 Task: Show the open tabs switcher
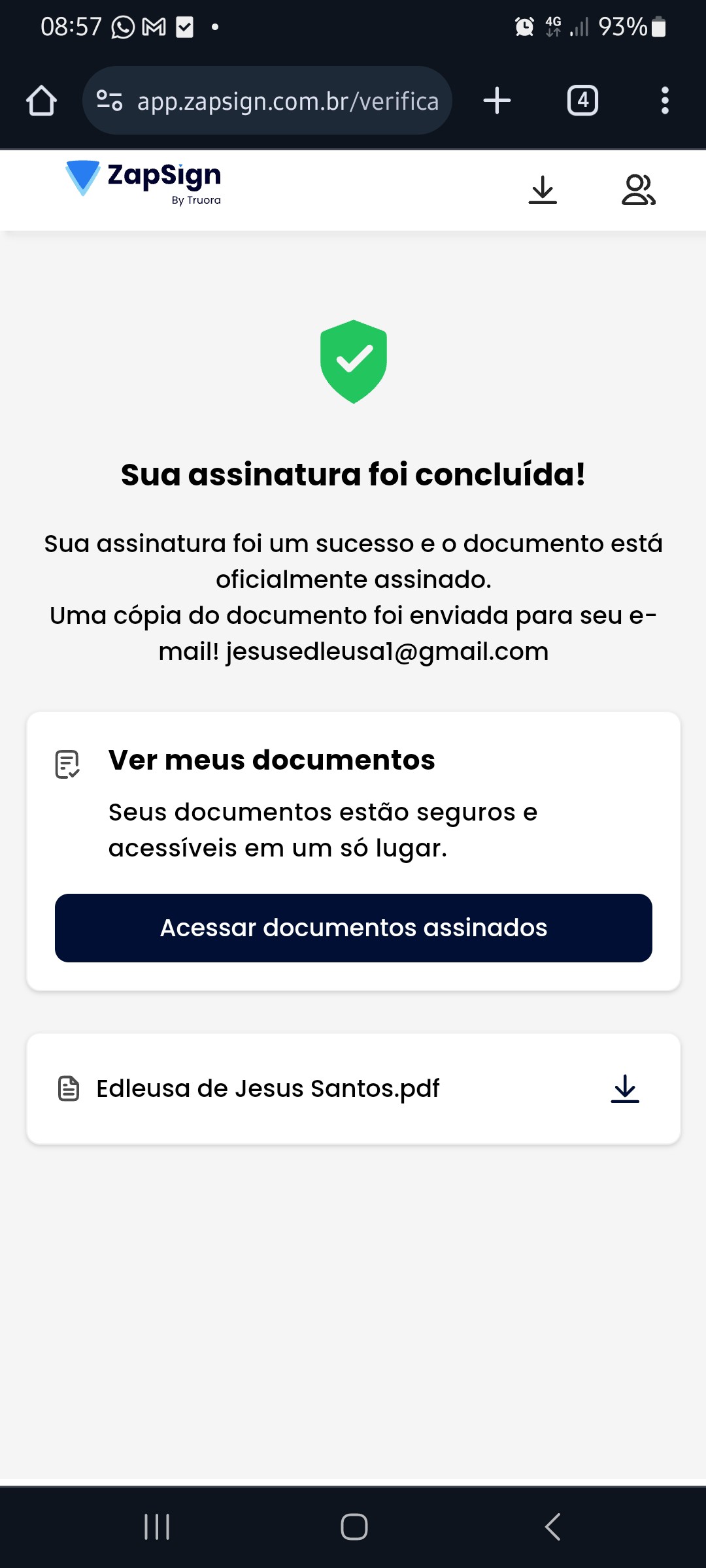[x=582, y=101]
